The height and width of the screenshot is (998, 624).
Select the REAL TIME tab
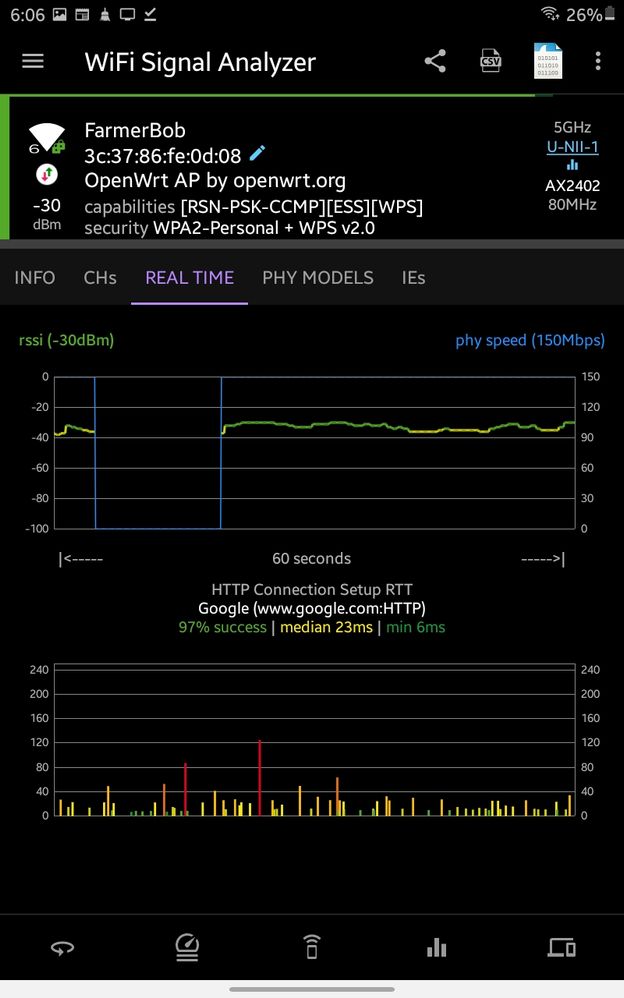point(189,277)
